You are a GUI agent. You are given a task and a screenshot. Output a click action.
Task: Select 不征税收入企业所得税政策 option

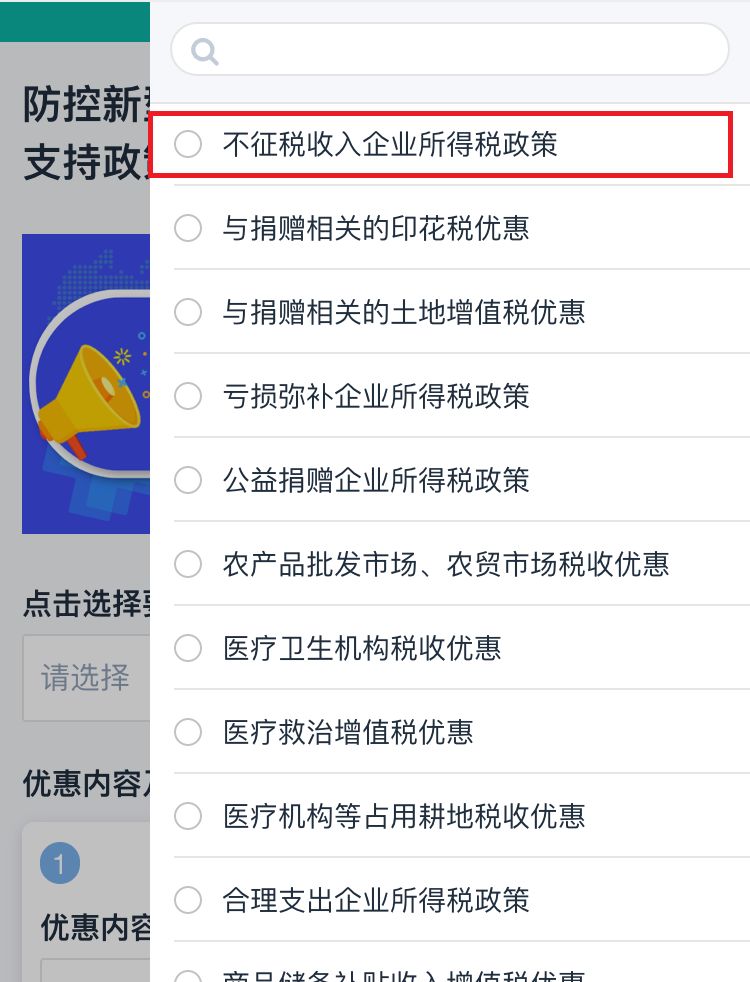390,145
